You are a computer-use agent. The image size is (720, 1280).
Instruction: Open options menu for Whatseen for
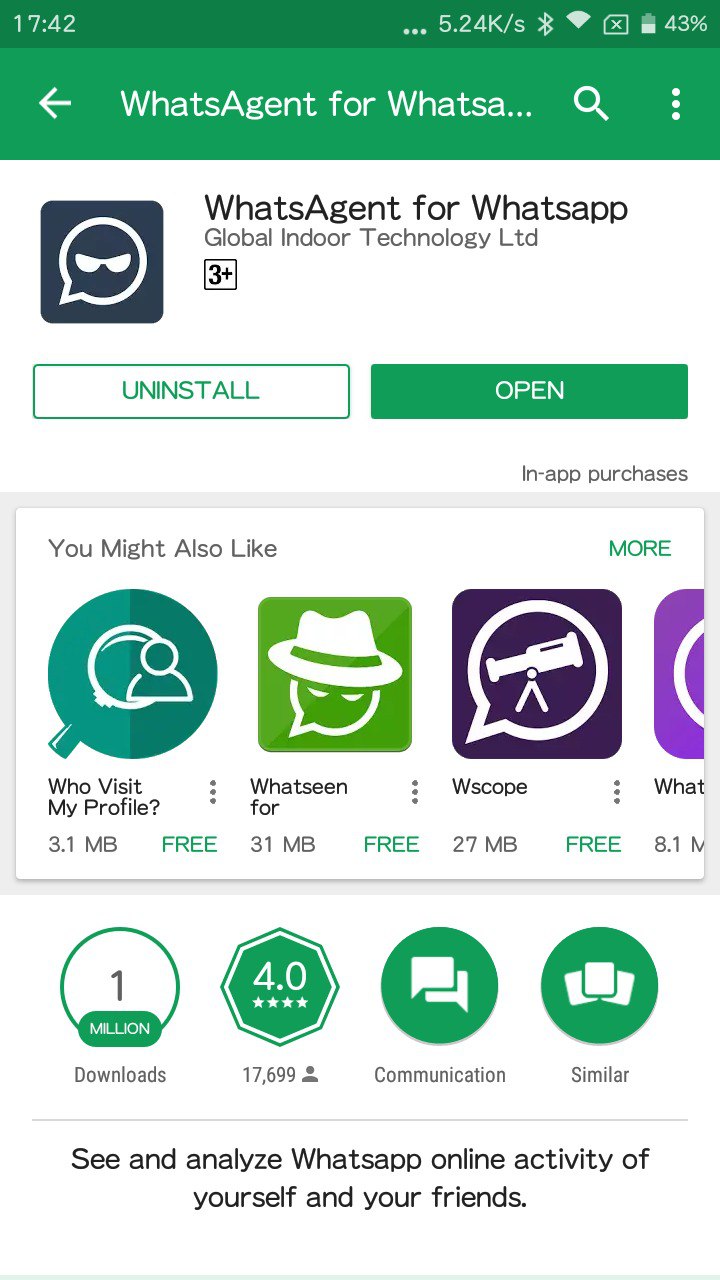pos(415,793)
